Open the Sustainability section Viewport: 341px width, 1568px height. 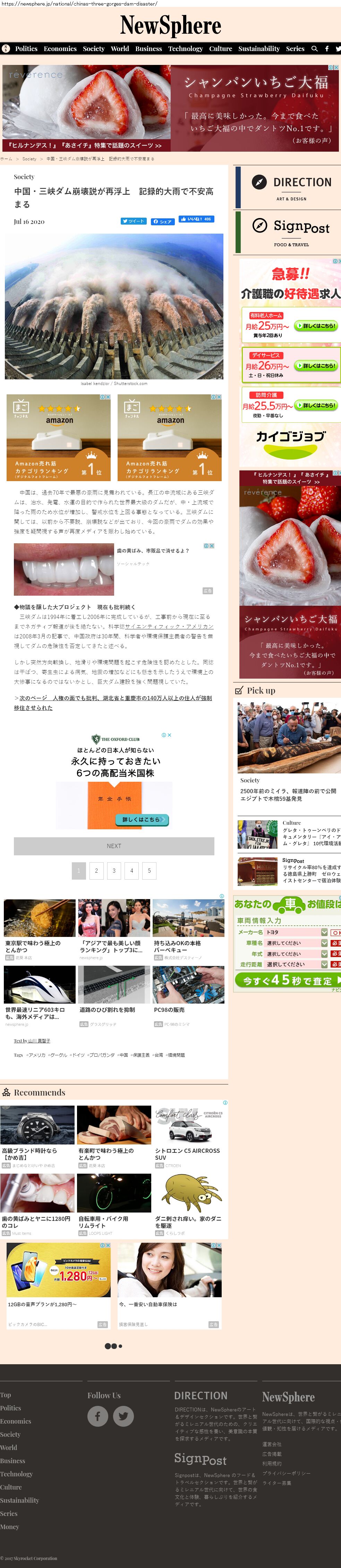pyautogui.click(x=259, y=49)
